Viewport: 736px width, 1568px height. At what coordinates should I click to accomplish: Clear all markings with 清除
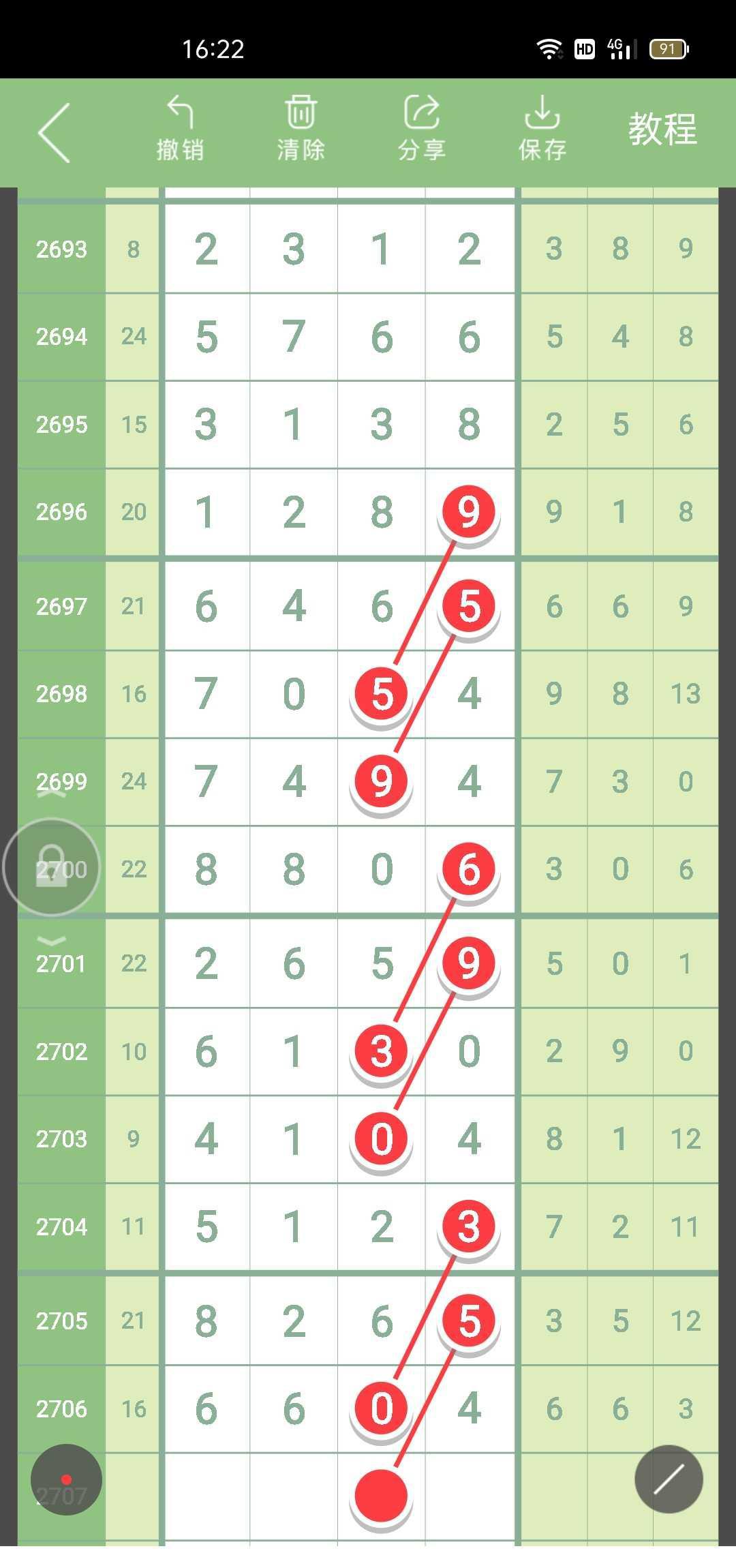pyautogui.click(x=301, y=130)
